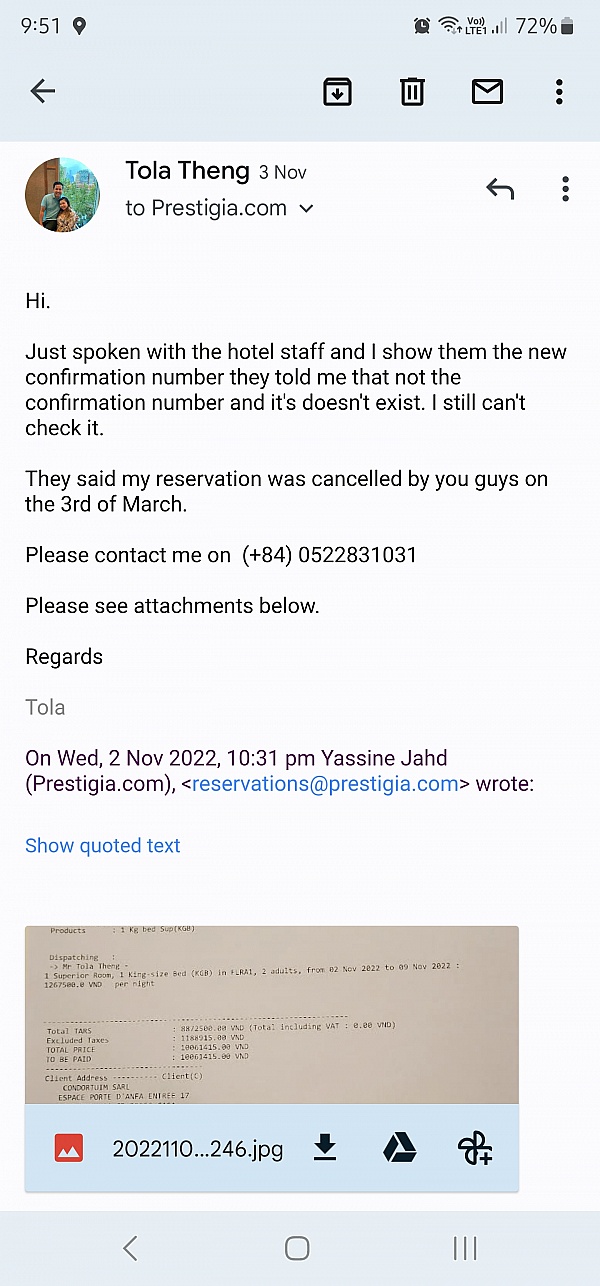Open Tola Theng's profile picture
Image resolution: width=600 pixels, height=1286 pixels.
pyautogui.click(x=62, y=194)
